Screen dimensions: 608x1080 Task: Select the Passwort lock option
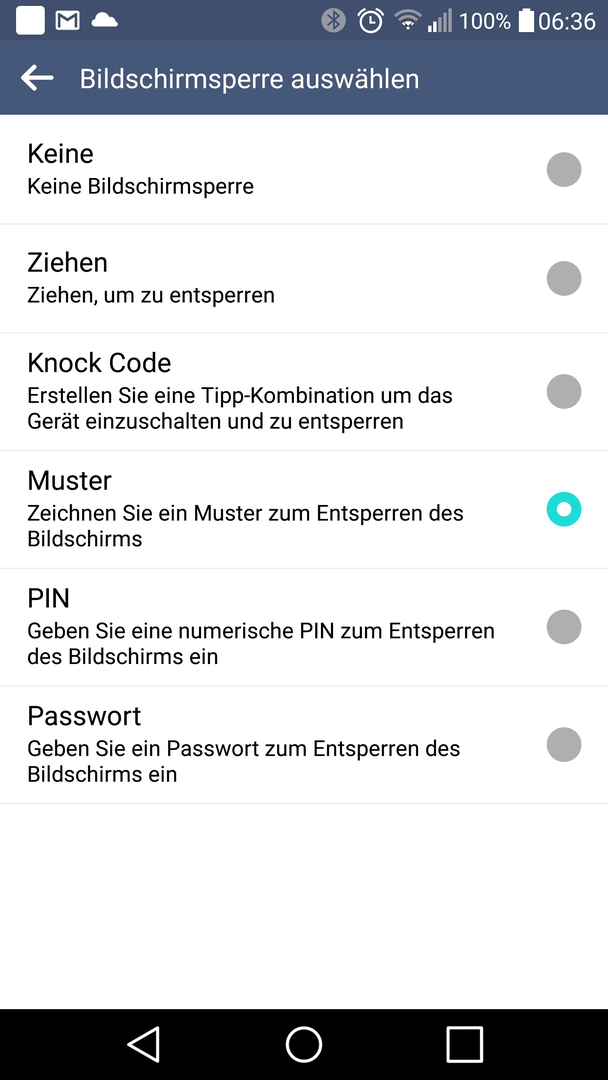coord(304,745)
